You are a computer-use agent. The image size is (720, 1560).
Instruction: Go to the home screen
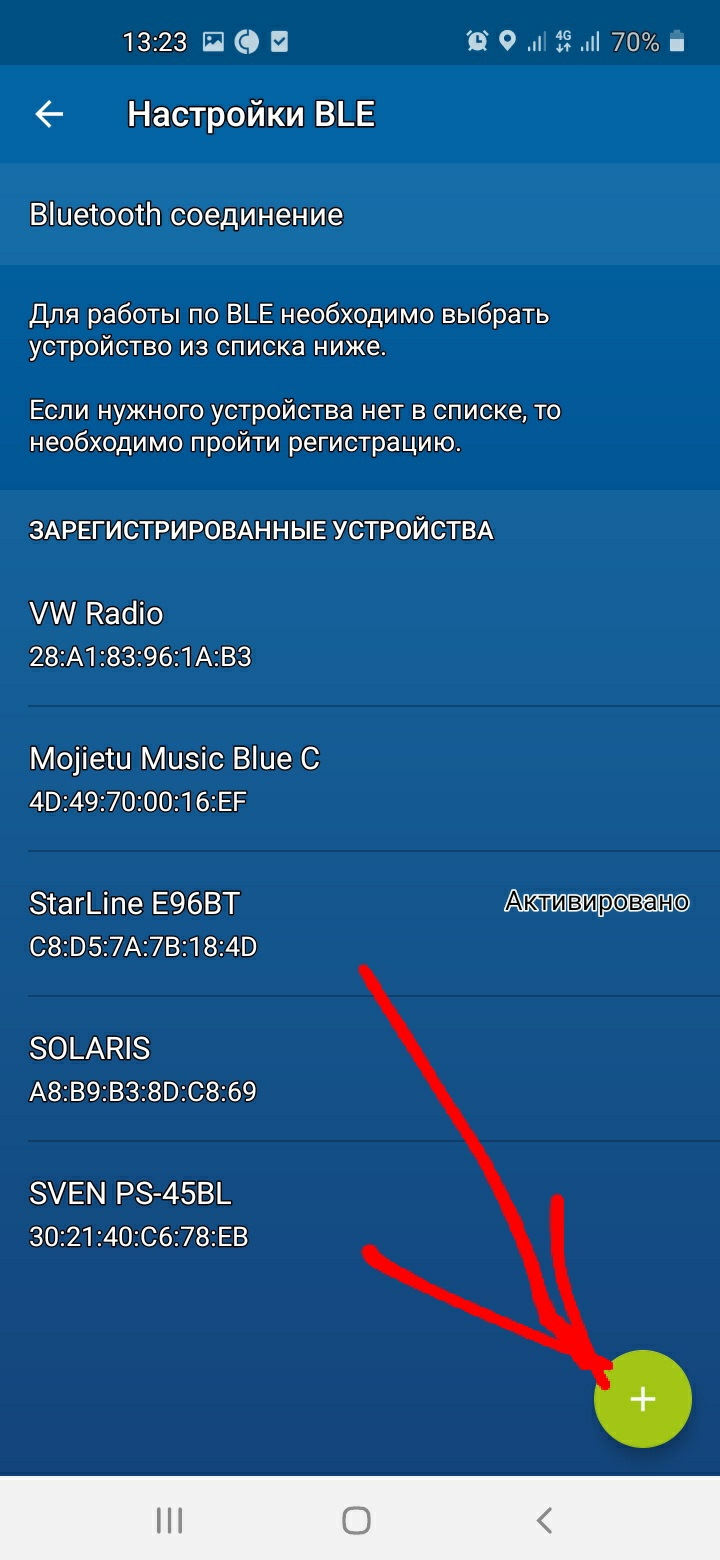(x=356, y=1521)
